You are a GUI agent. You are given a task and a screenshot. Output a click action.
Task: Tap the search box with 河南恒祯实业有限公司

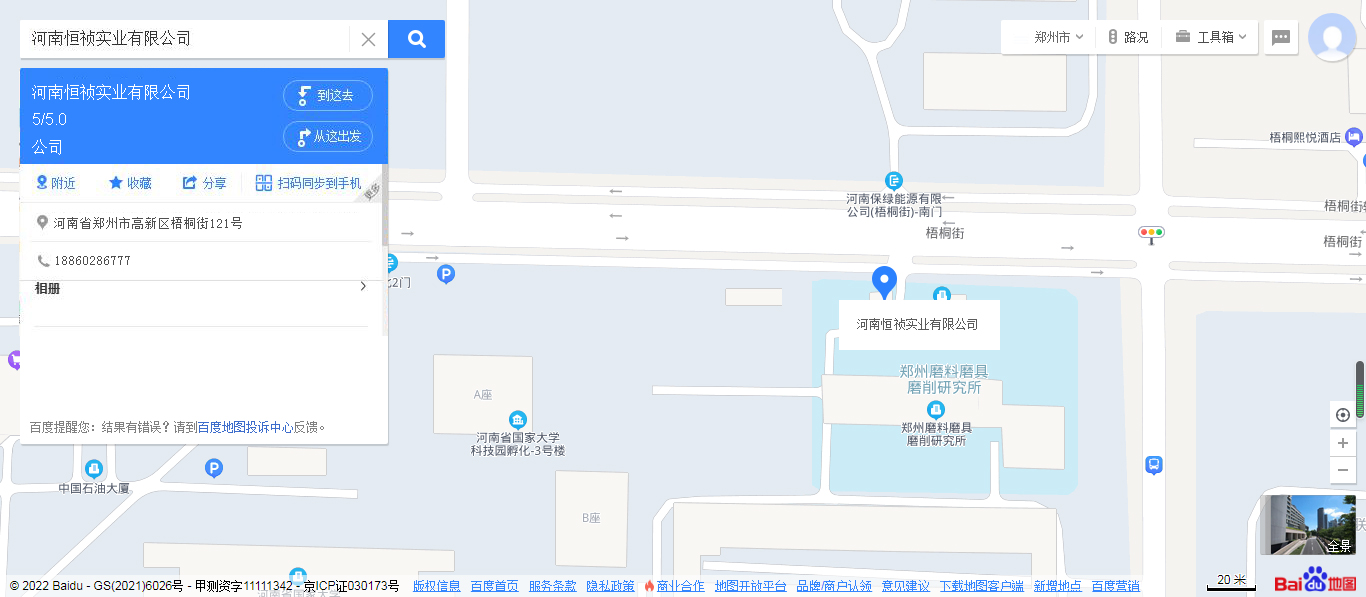185,39
